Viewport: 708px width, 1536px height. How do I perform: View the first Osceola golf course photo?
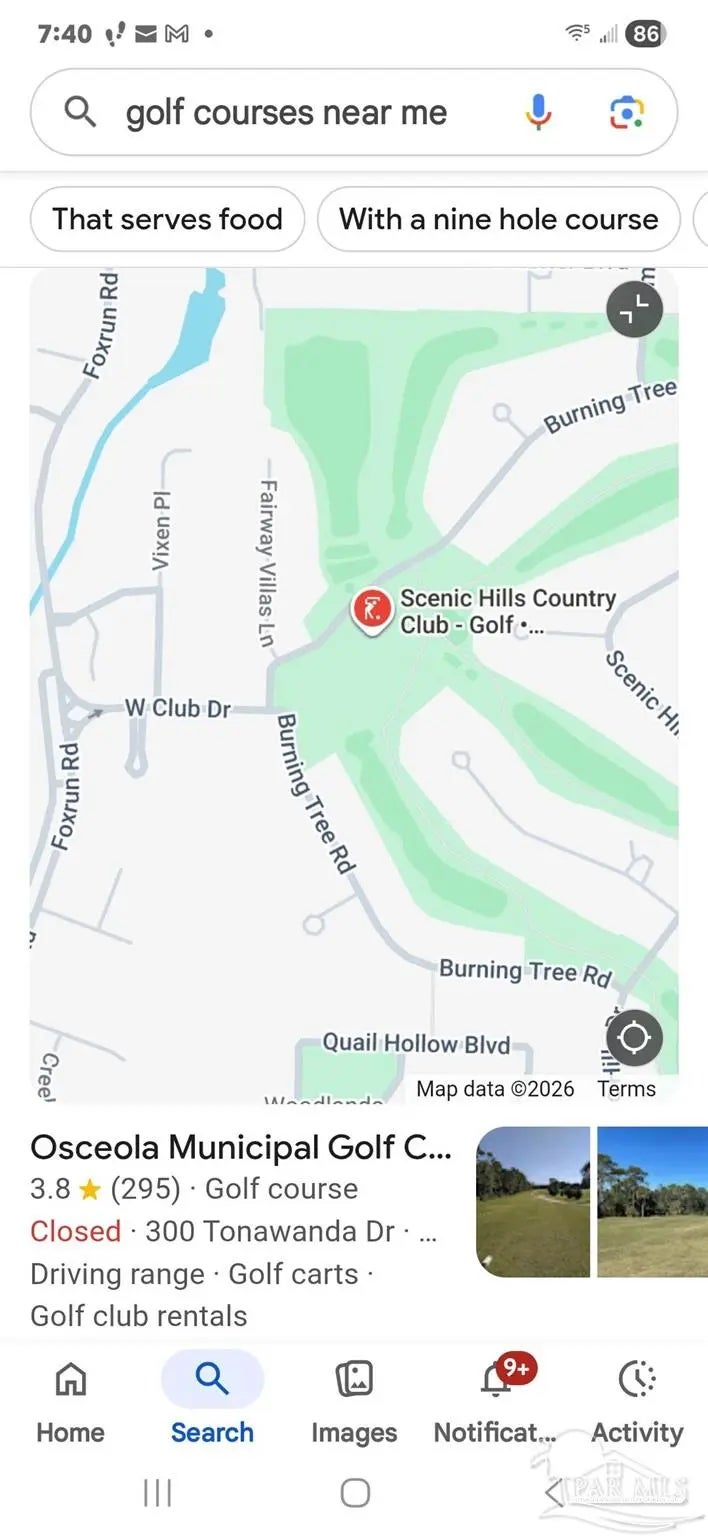coord(533,1202)
